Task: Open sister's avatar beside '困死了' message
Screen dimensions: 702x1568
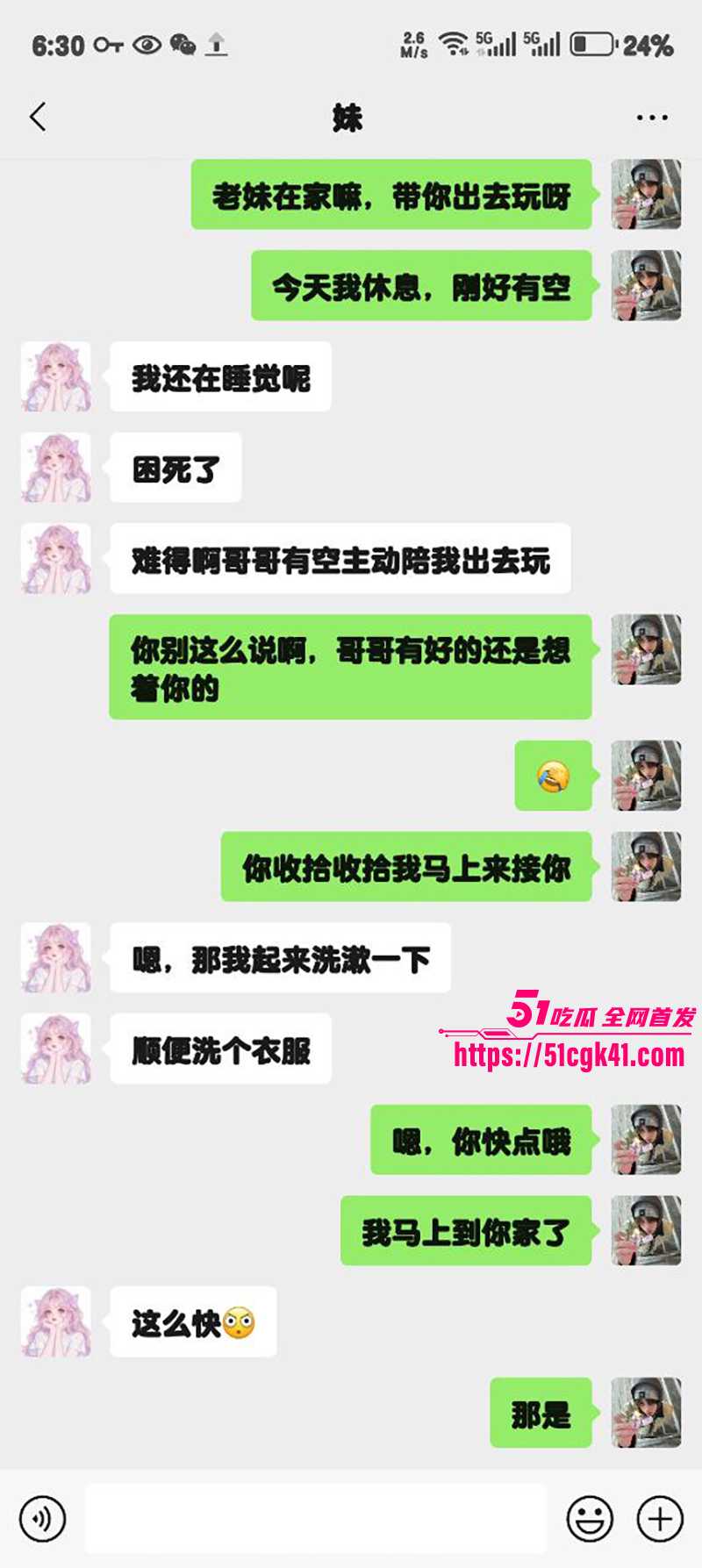Action: click(x=56, y=468)
